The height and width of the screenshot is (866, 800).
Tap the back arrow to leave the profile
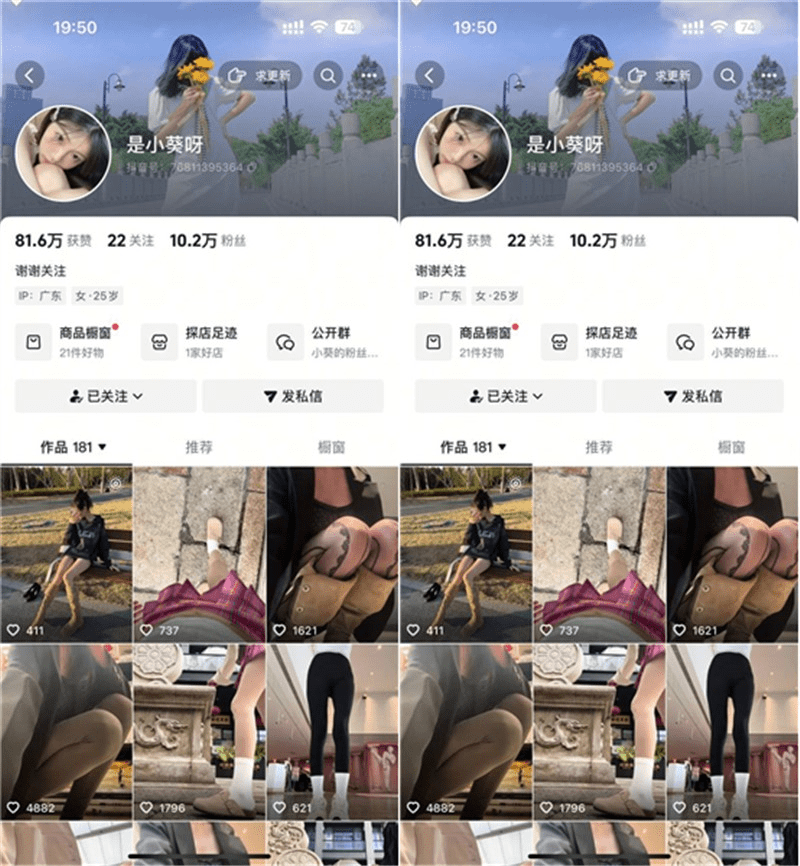pyautogui.click(x=28, y=75)
